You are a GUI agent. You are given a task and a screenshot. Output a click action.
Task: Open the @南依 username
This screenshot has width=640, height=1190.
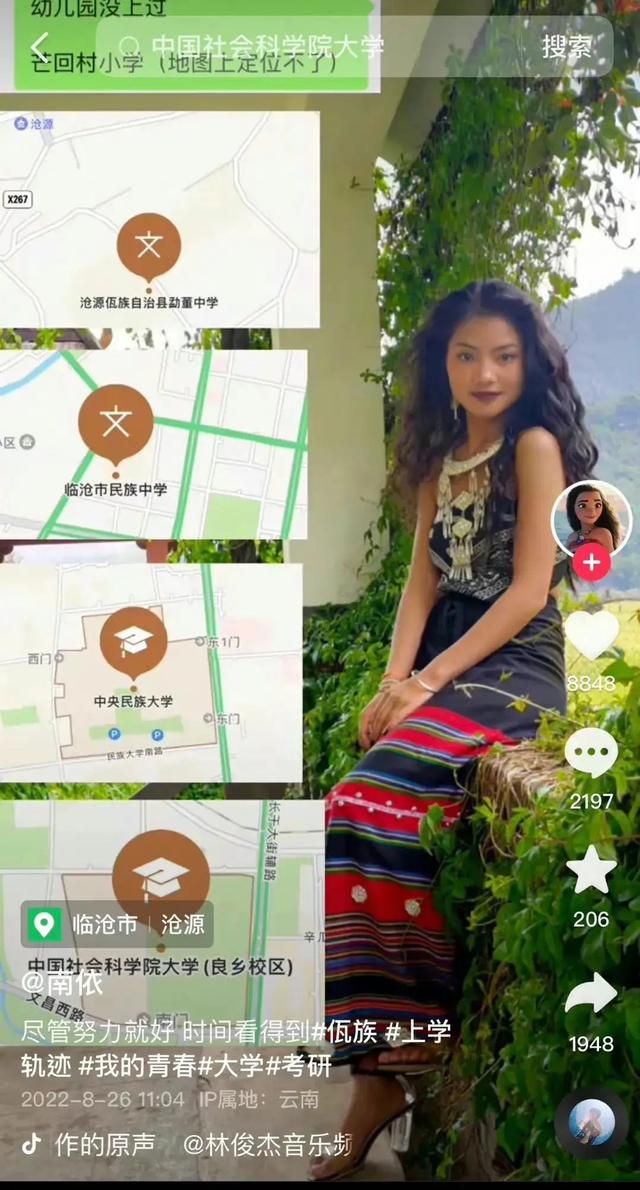tap(61, 982)
